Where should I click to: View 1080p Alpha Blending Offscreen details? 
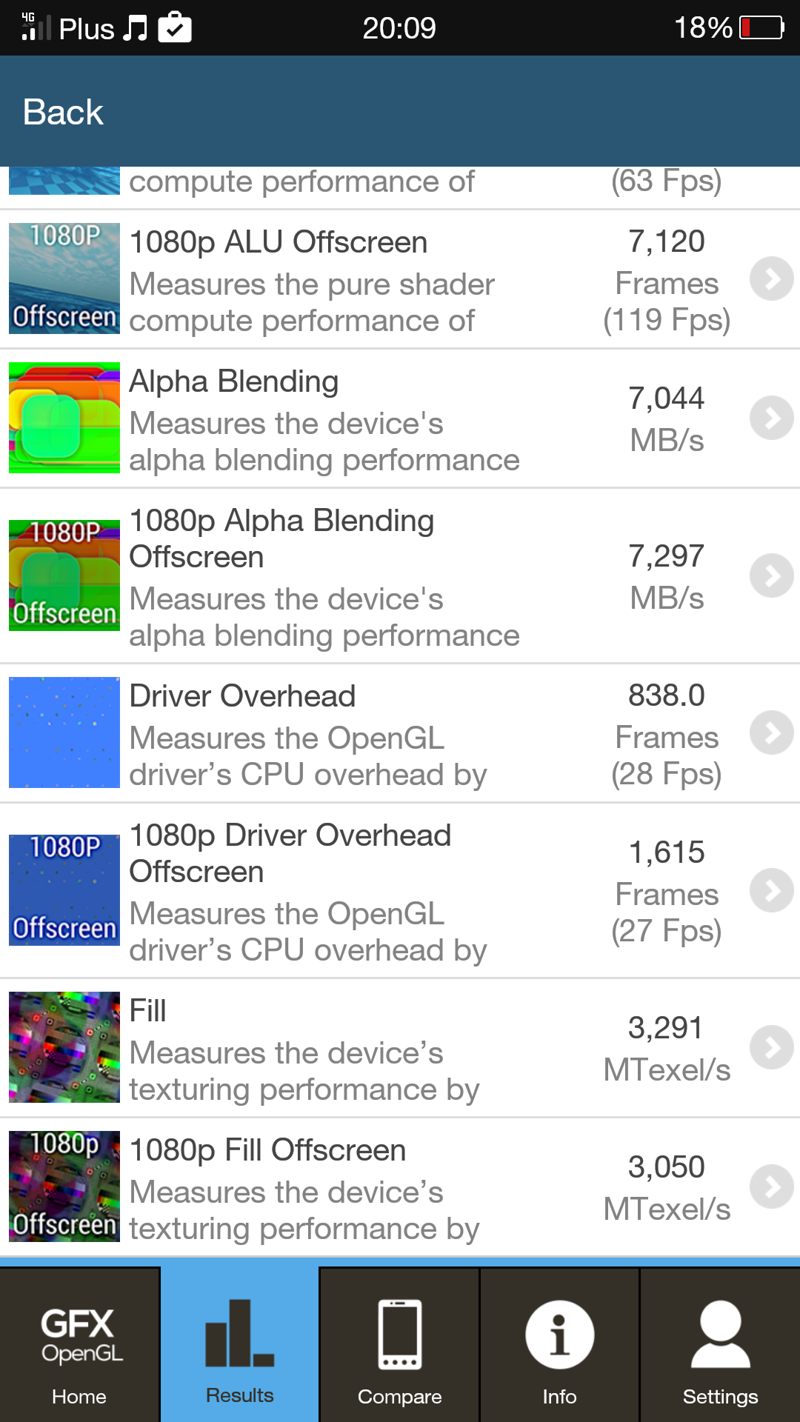point(400,576)
